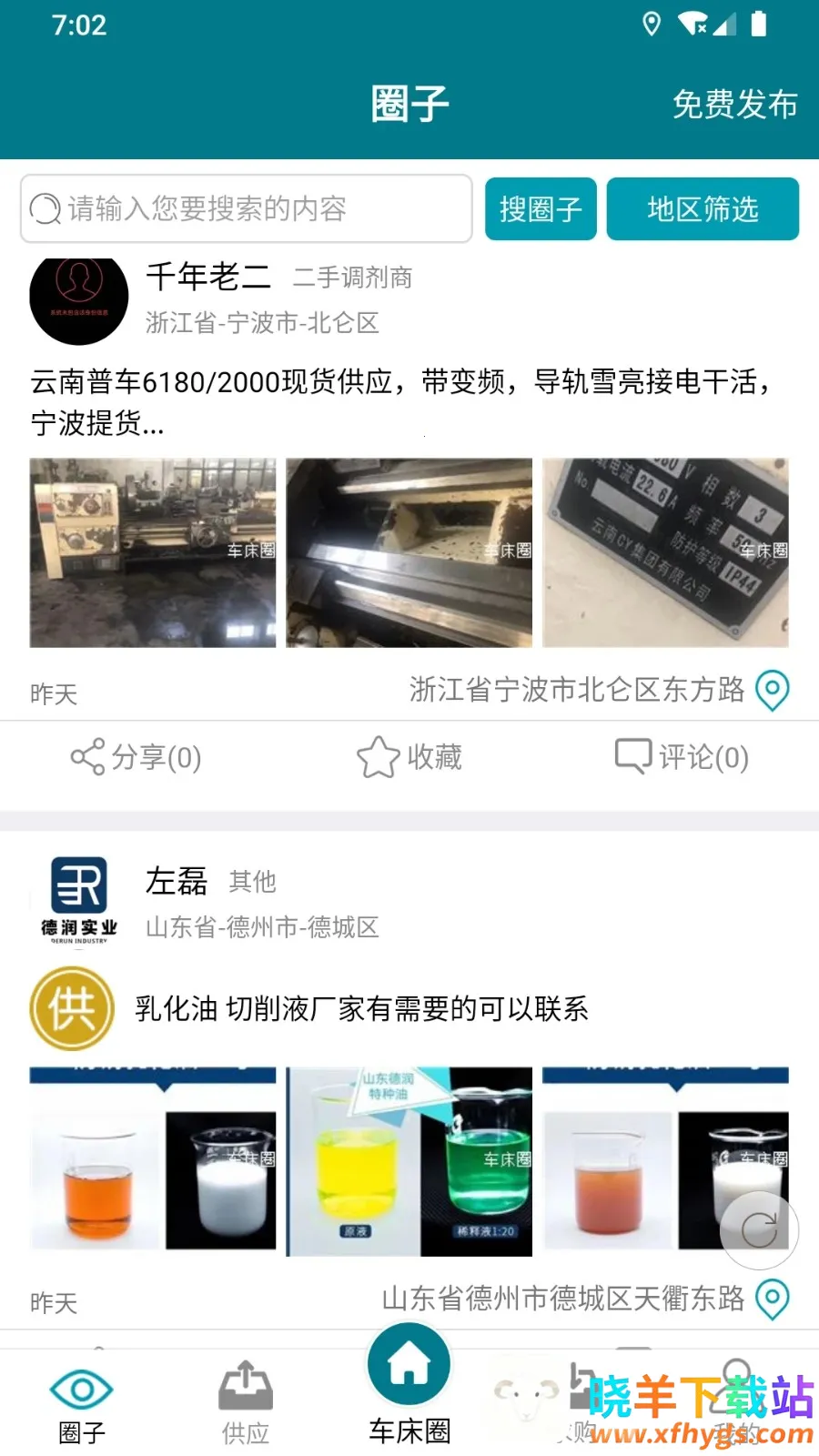Open location 浙江省宁波市北仑区东方路 on map
Screen dimensions: 819x1456
pyautogui.click(x=773, y=691)
